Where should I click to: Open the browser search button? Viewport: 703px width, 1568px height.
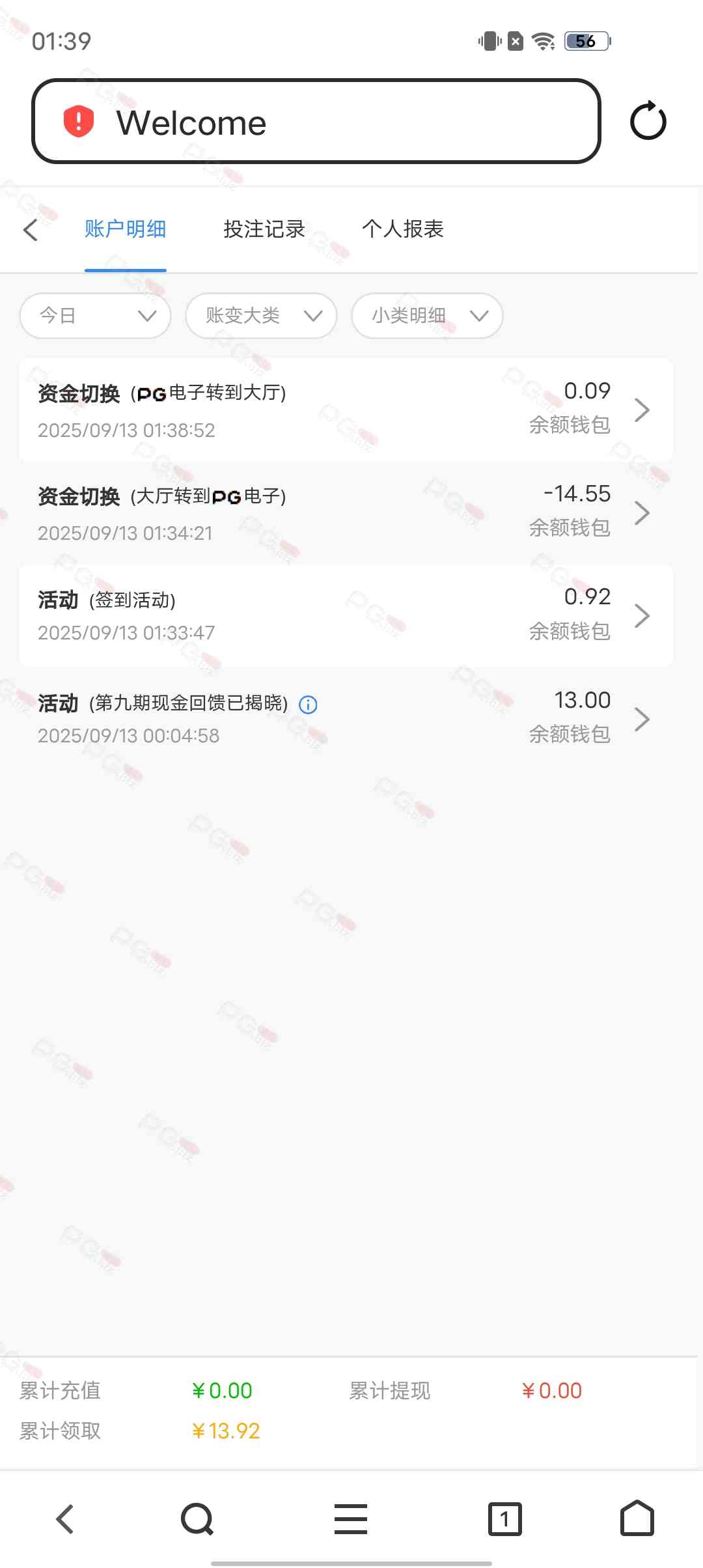[x=197, y=1519]
